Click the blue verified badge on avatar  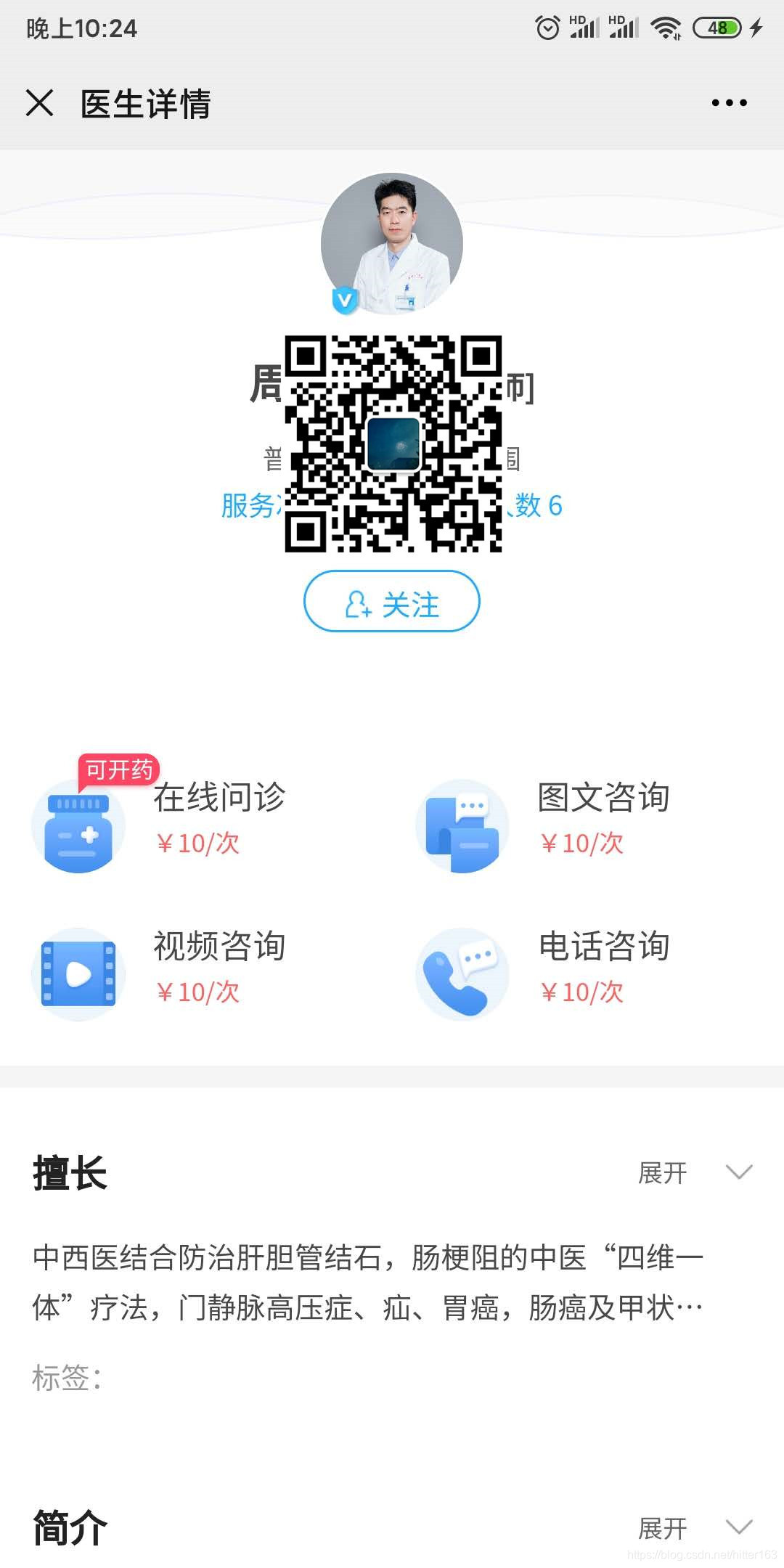click(x=344, y=300)
